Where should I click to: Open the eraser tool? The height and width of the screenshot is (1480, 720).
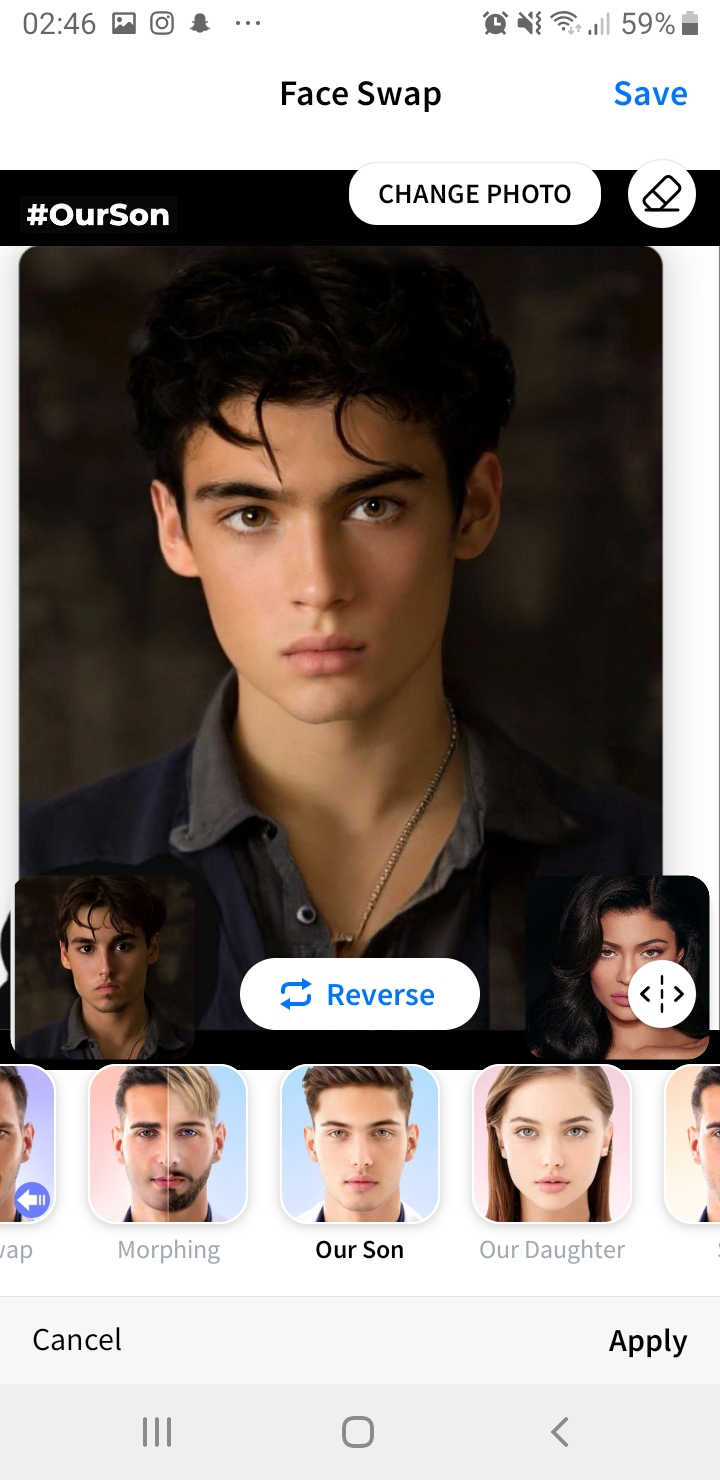pos(661,194)
